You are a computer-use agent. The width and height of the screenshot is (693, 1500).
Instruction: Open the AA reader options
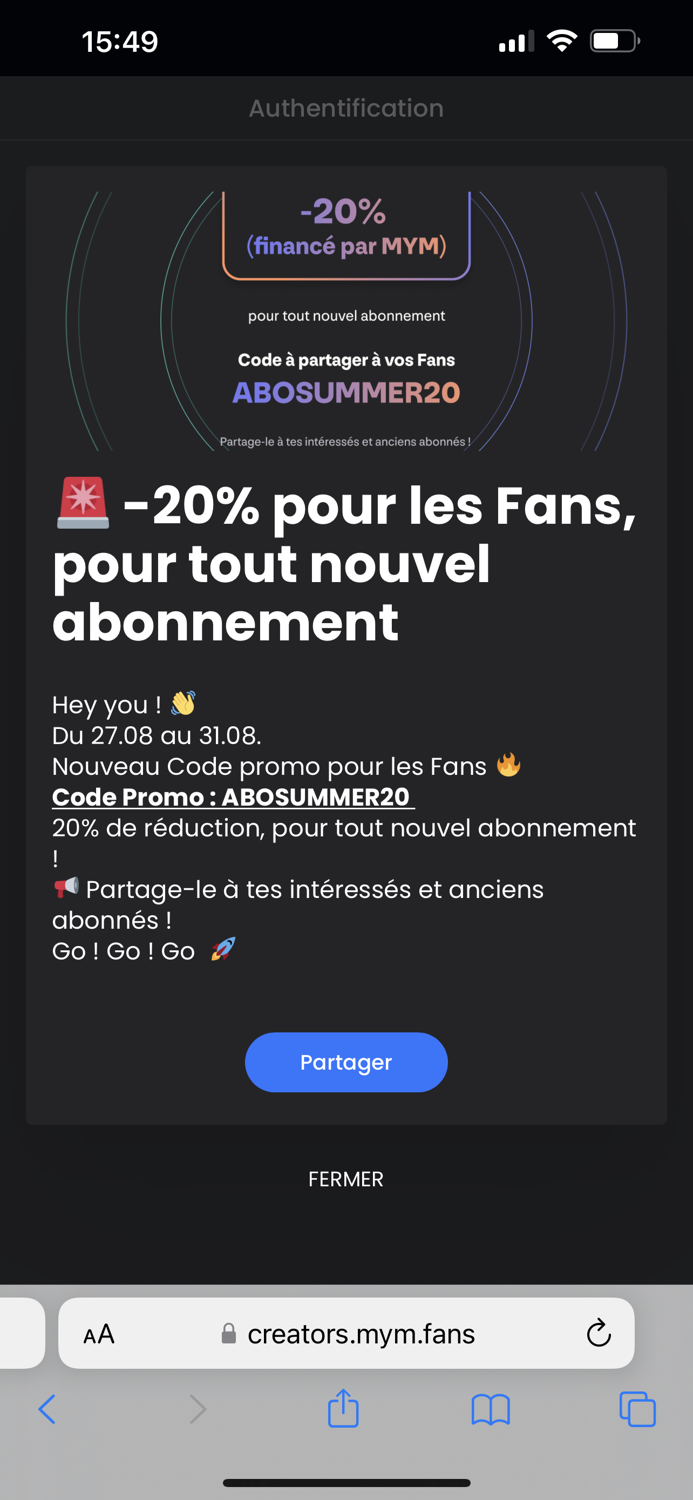(x=99, y=1334)
